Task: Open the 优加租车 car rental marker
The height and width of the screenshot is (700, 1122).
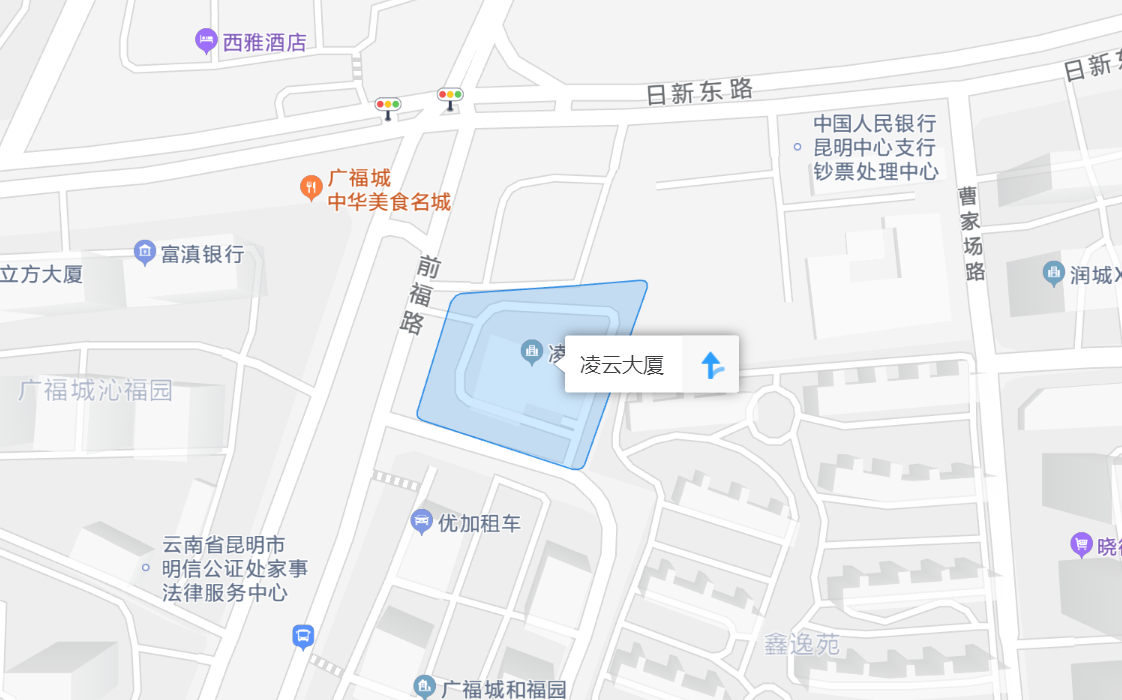Action: pos(422,521)
